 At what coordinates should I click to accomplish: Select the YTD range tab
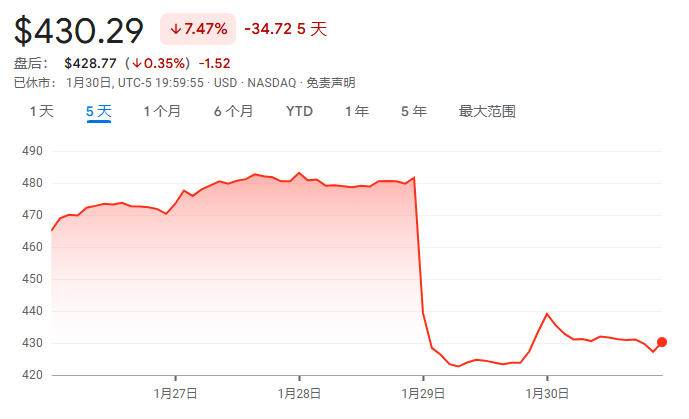point(299,111)
